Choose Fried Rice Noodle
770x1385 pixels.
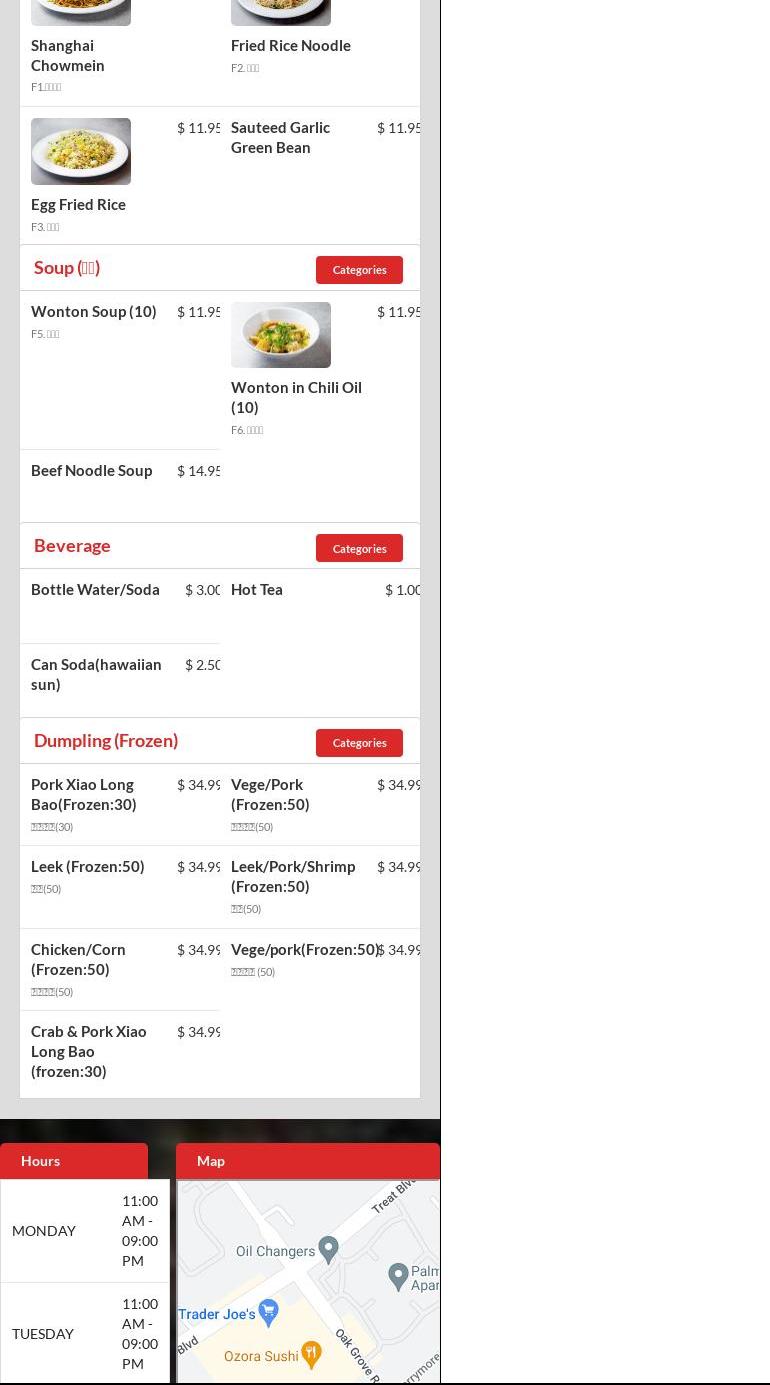click(291, 46)
